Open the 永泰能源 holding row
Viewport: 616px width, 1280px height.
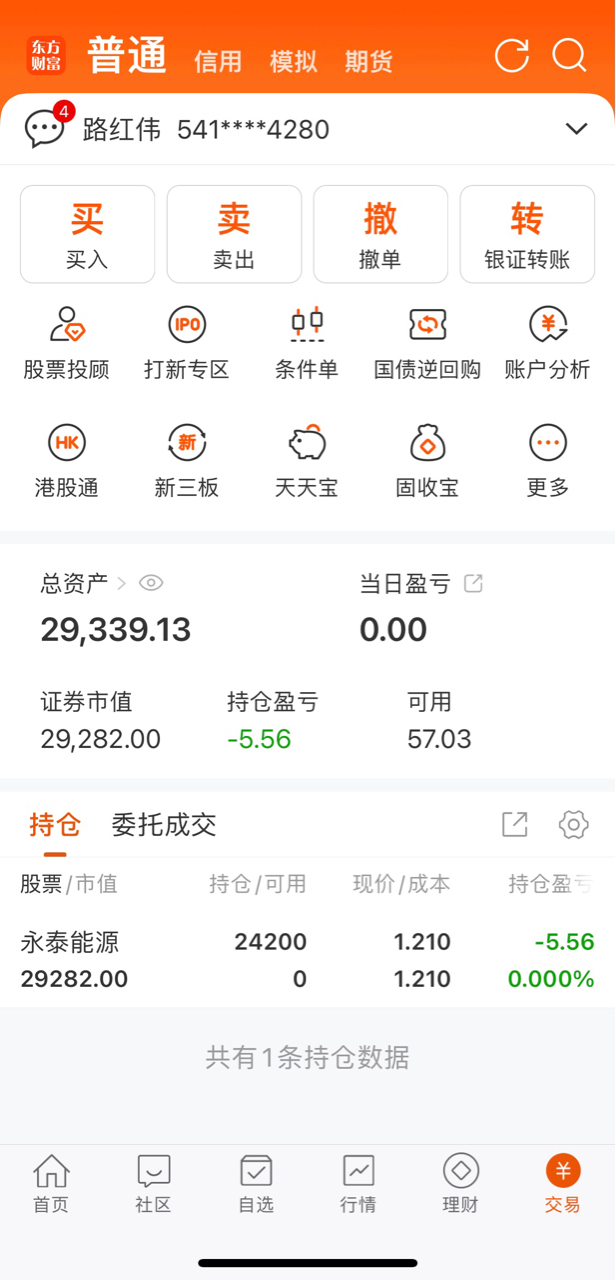click(x=308, y=960)
